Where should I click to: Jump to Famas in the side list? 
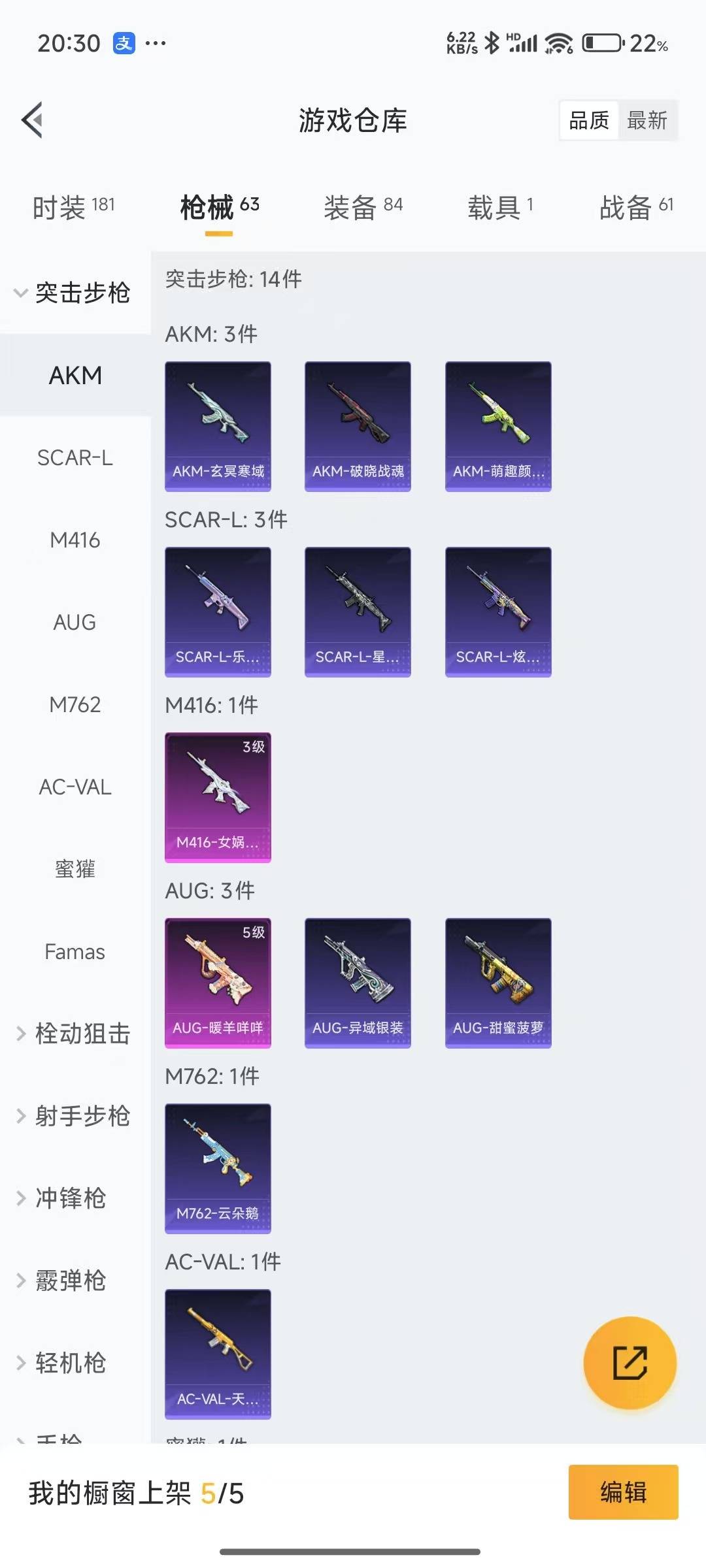click(75, 951)
